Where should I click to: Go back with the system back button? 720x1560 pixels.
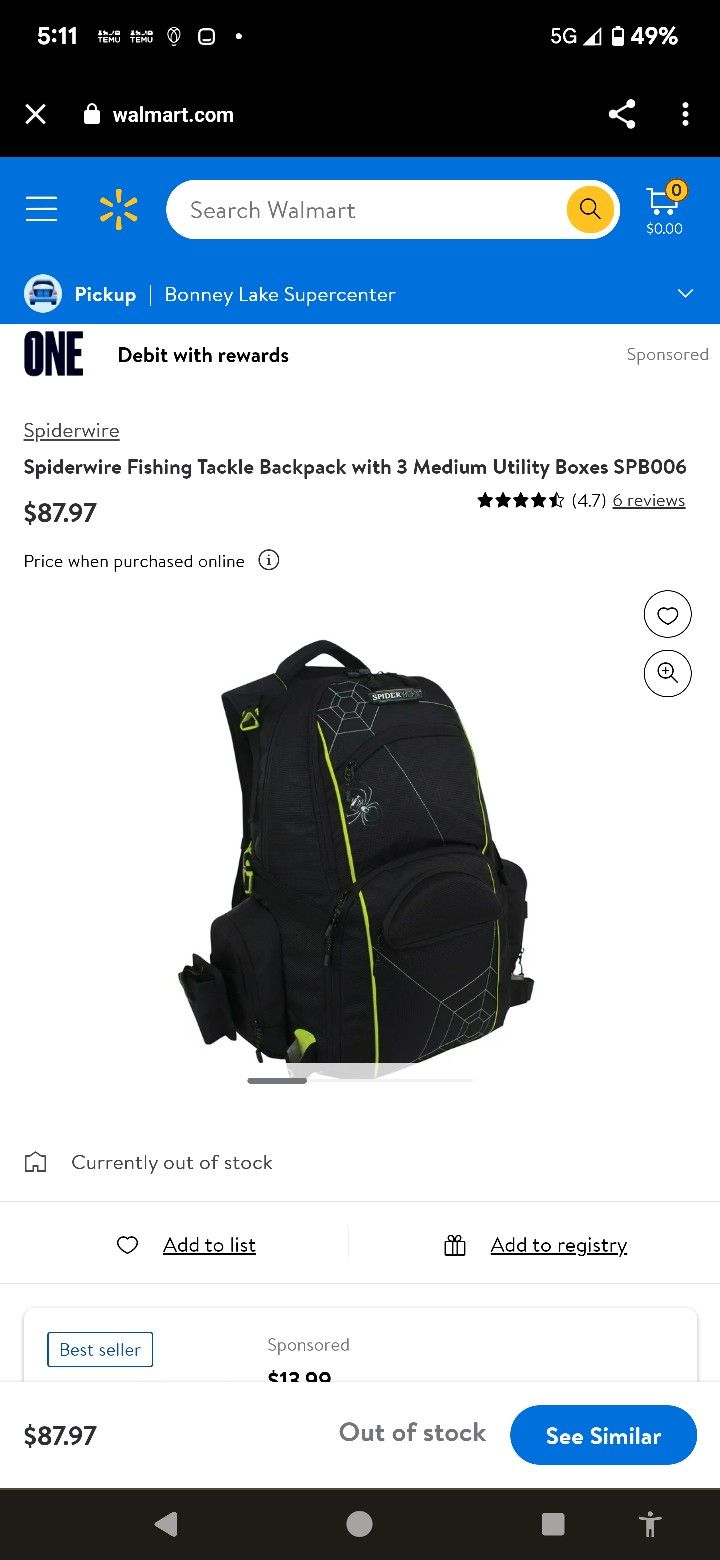(x=166, y=1524)
